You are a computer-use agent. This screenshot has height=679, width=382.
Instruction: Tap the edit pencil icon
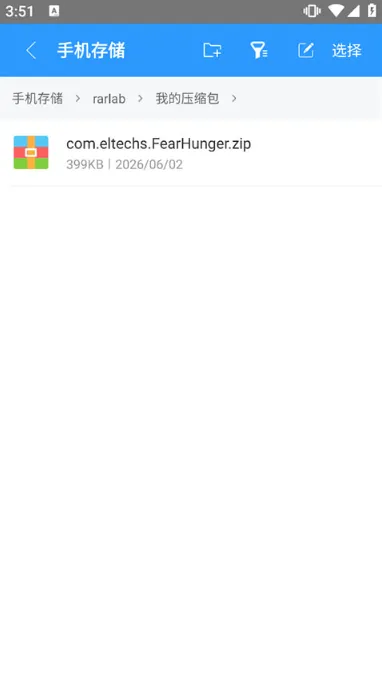pyautogui.click(x=305, y=50)
